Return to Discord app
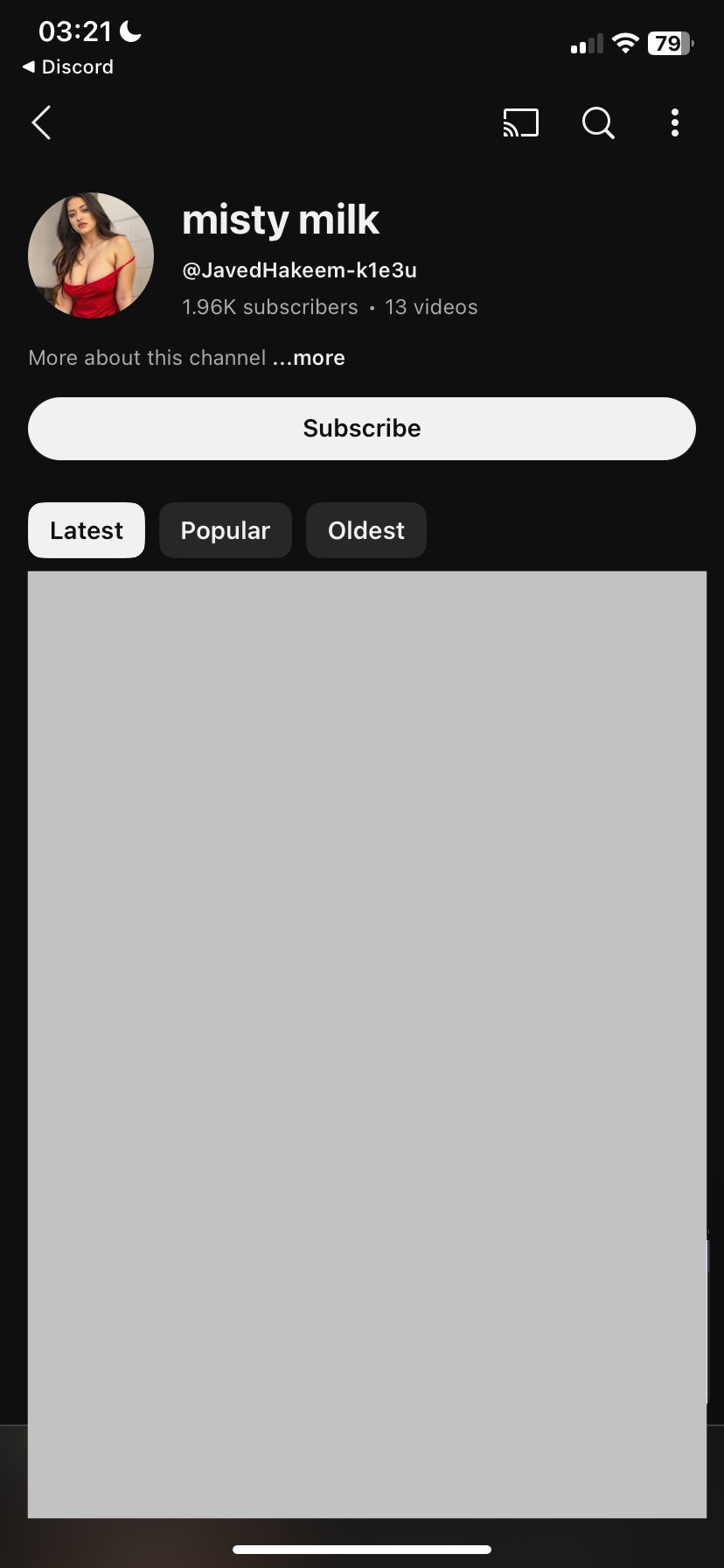 pyautogui.click(x=68, y=66)
